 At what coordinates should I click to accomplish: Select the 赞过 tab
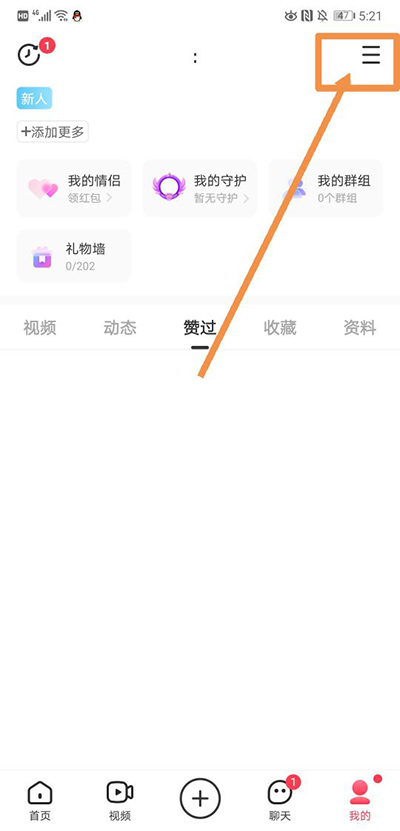[x=200, y=328]
